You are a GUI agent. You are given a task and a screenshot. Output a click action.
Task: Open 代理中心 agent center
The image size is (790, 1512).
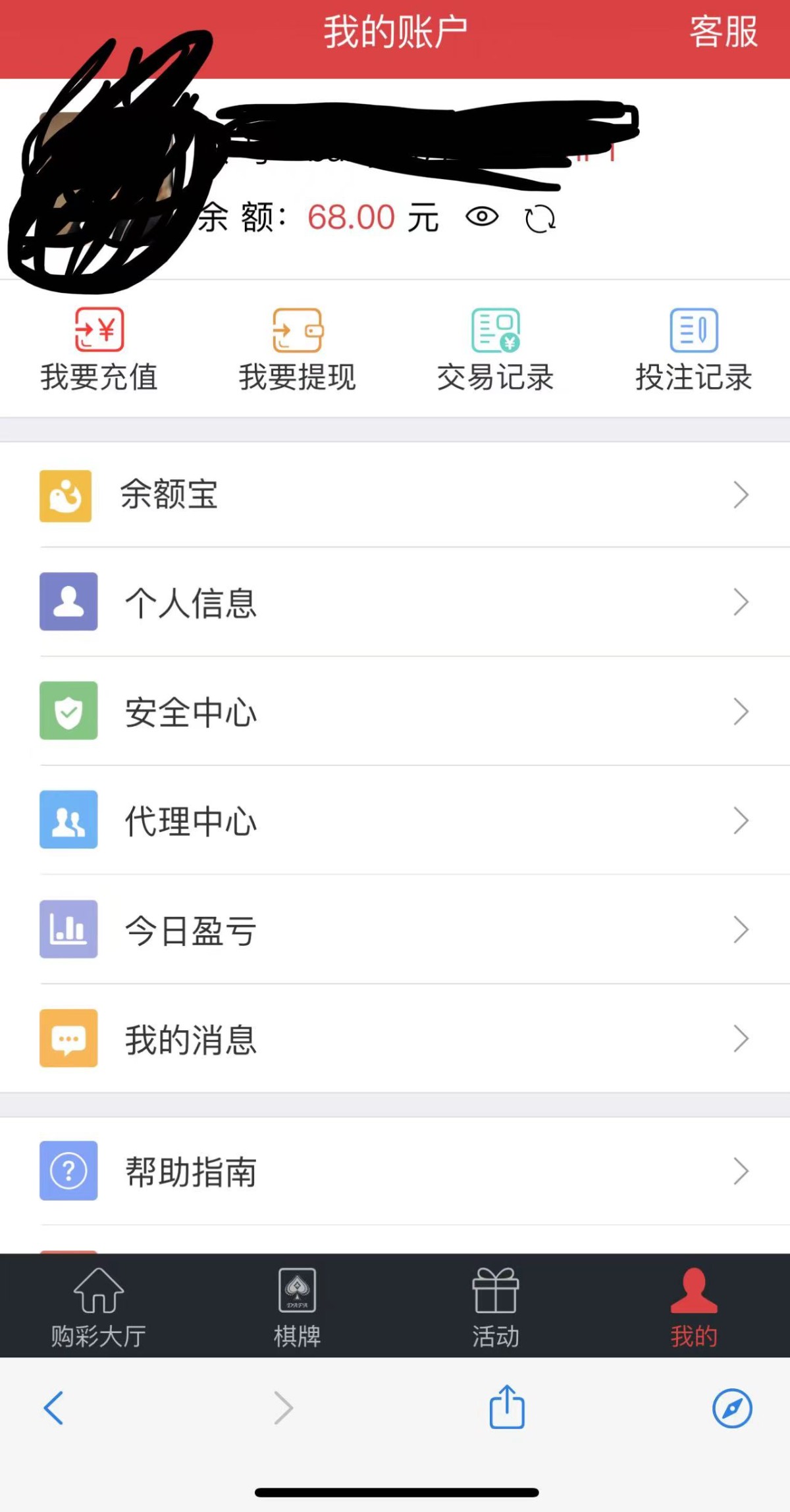pos(395,820)
